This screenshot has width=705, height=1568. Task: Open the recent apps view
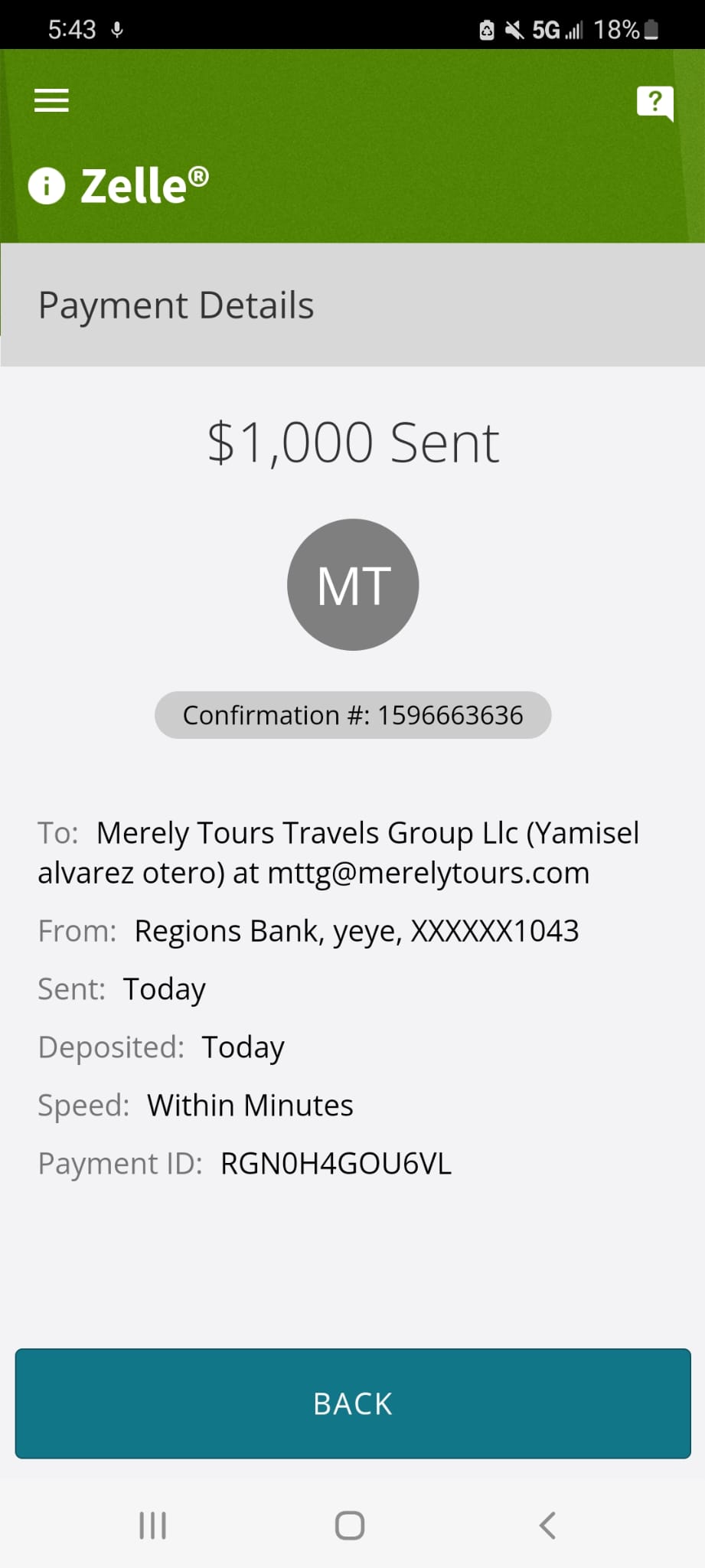pyautogui.click(x=152, y=1525)
